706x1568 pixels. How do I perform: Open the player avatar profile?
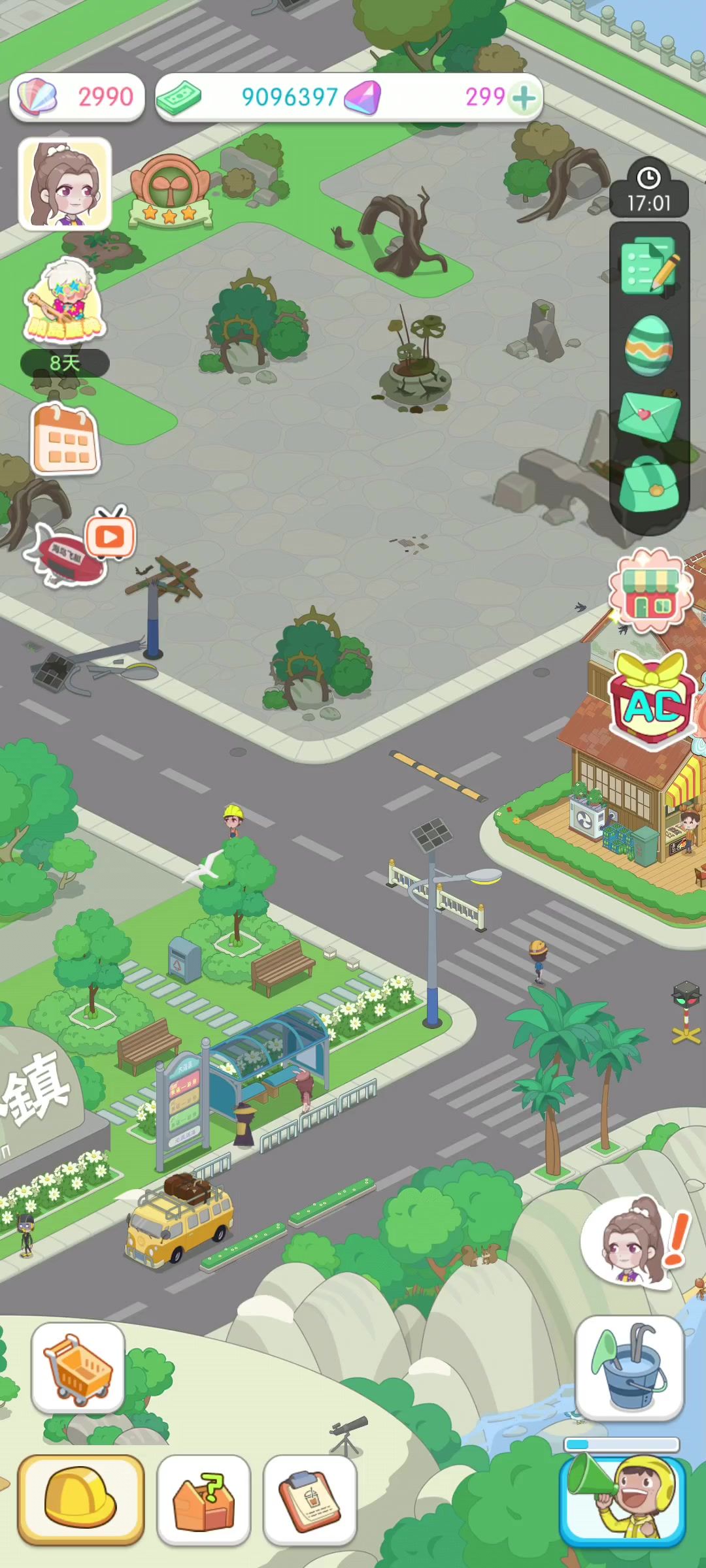tap(65, 184)
